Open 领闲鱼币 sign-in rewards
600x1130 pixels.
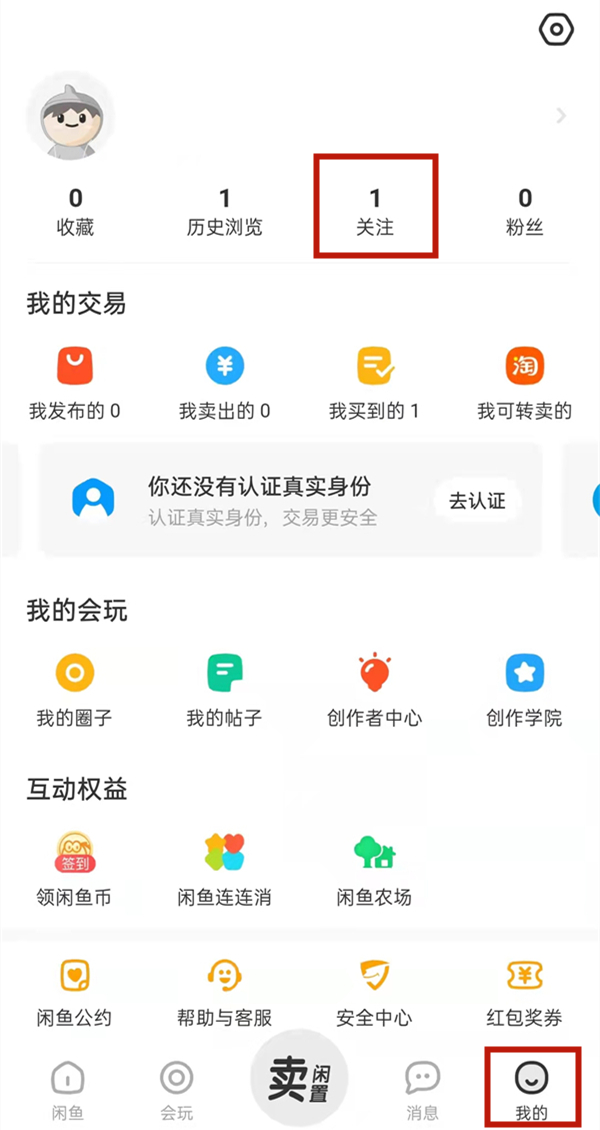point(75,868)
